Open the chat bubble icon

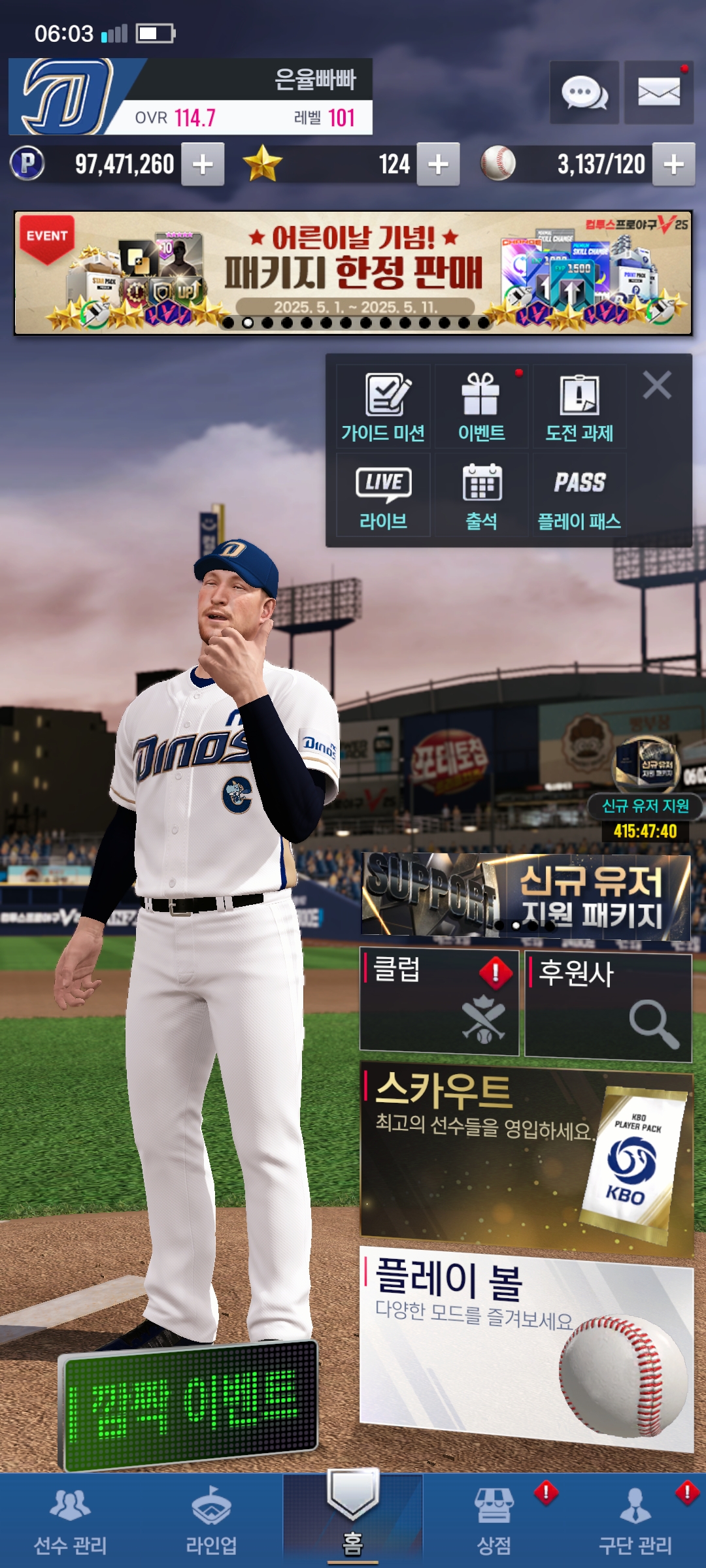(584, 93)
